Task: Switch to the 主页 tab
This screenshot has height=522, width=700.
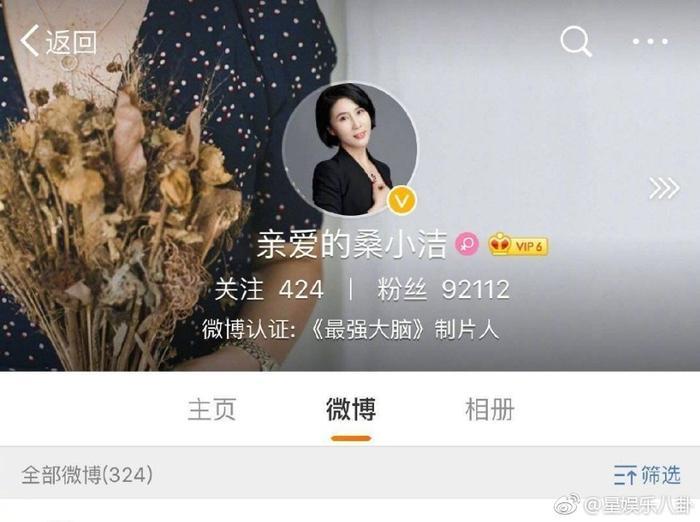Action: [212, 409]
